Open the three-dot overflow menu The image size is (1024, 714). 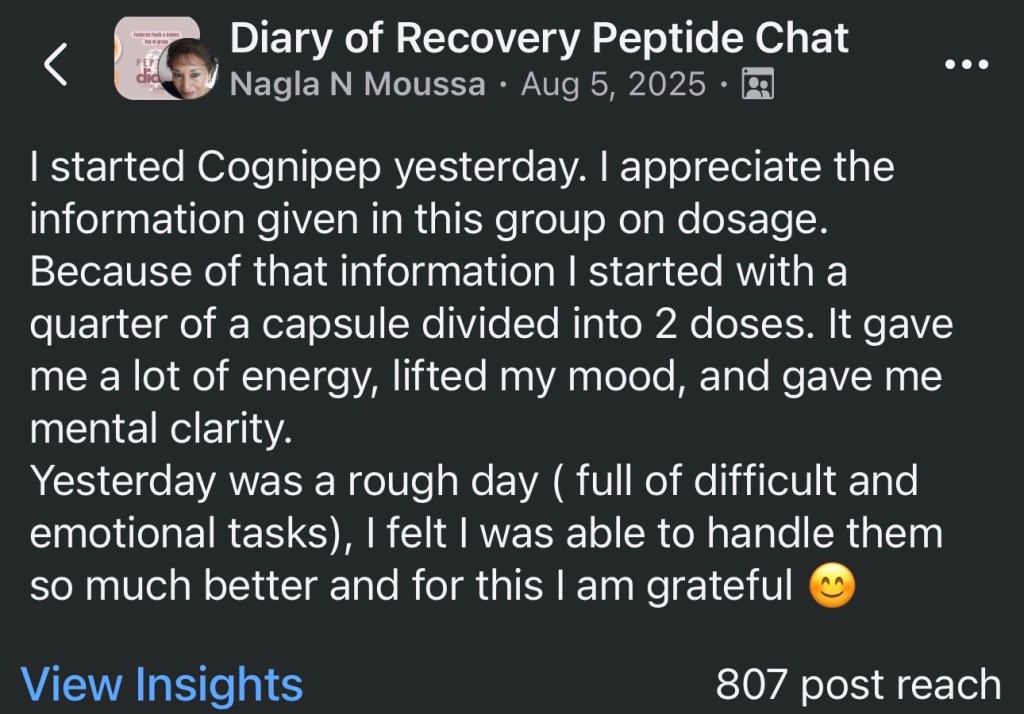click(x=966, y=63)
